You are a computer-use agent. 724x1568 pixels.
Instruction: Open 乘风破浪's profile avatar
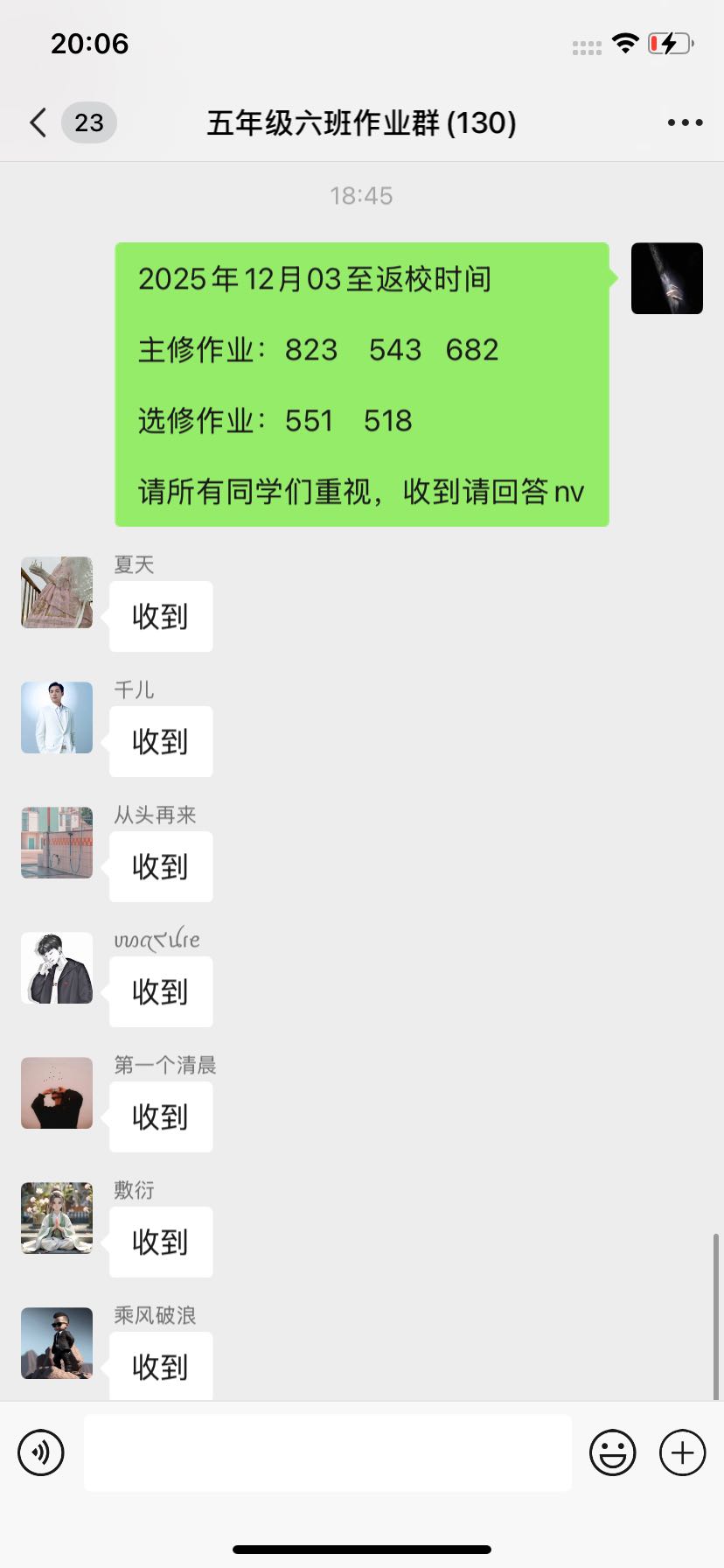click(x=57, y=1343)
